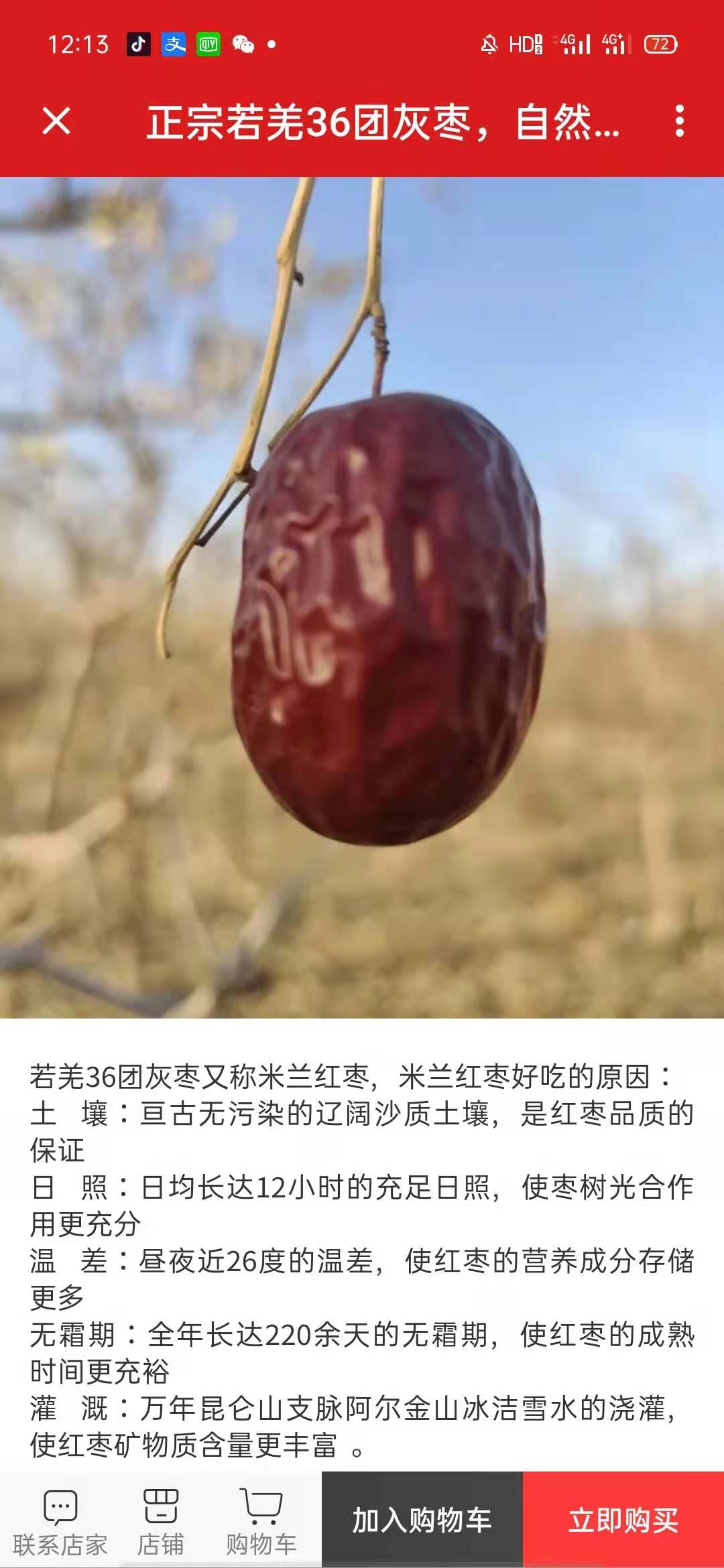Tap 加入购物车 to add the item

coord(422,1520)
